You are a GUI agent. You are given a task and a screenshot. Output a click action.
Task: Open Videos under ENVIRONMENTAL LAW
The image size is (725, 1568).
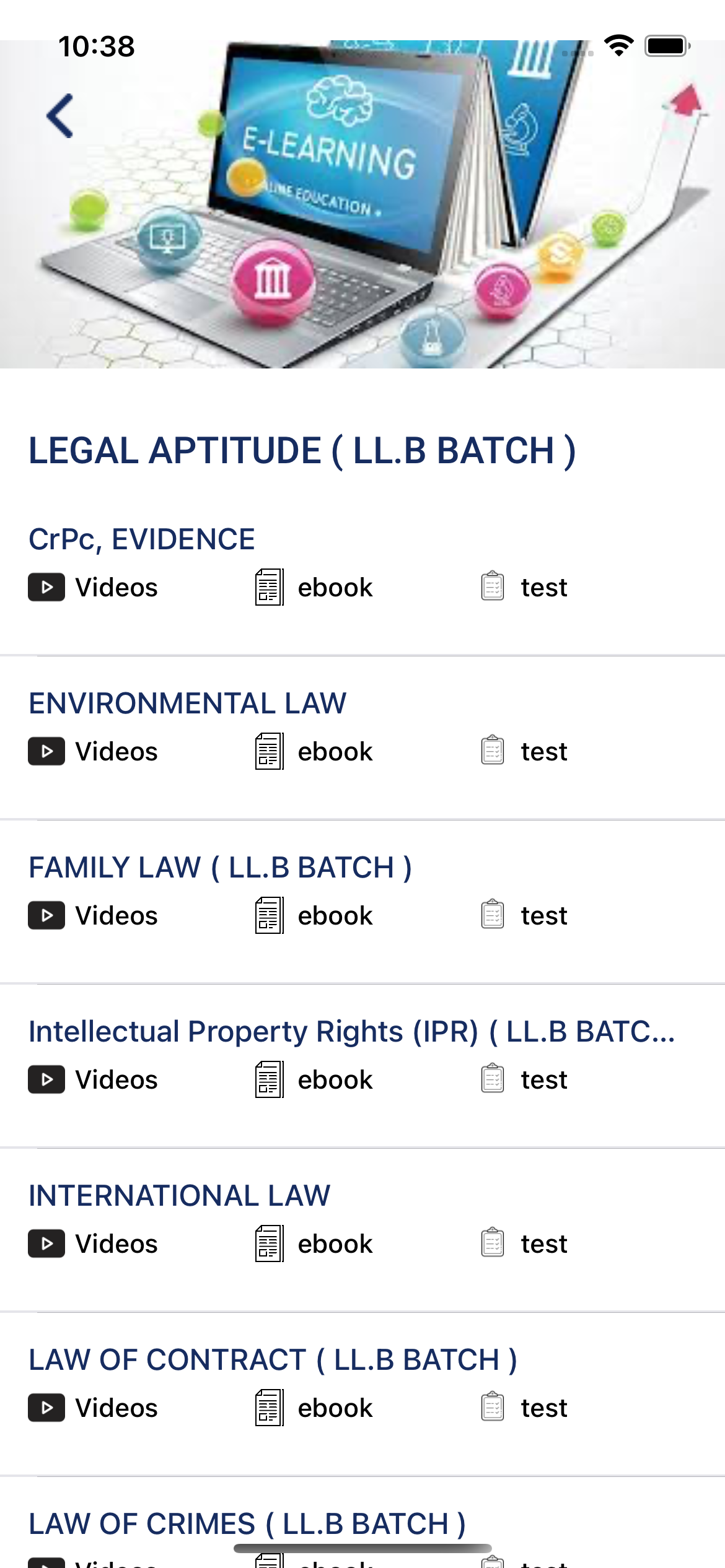[x=93, y=751]
